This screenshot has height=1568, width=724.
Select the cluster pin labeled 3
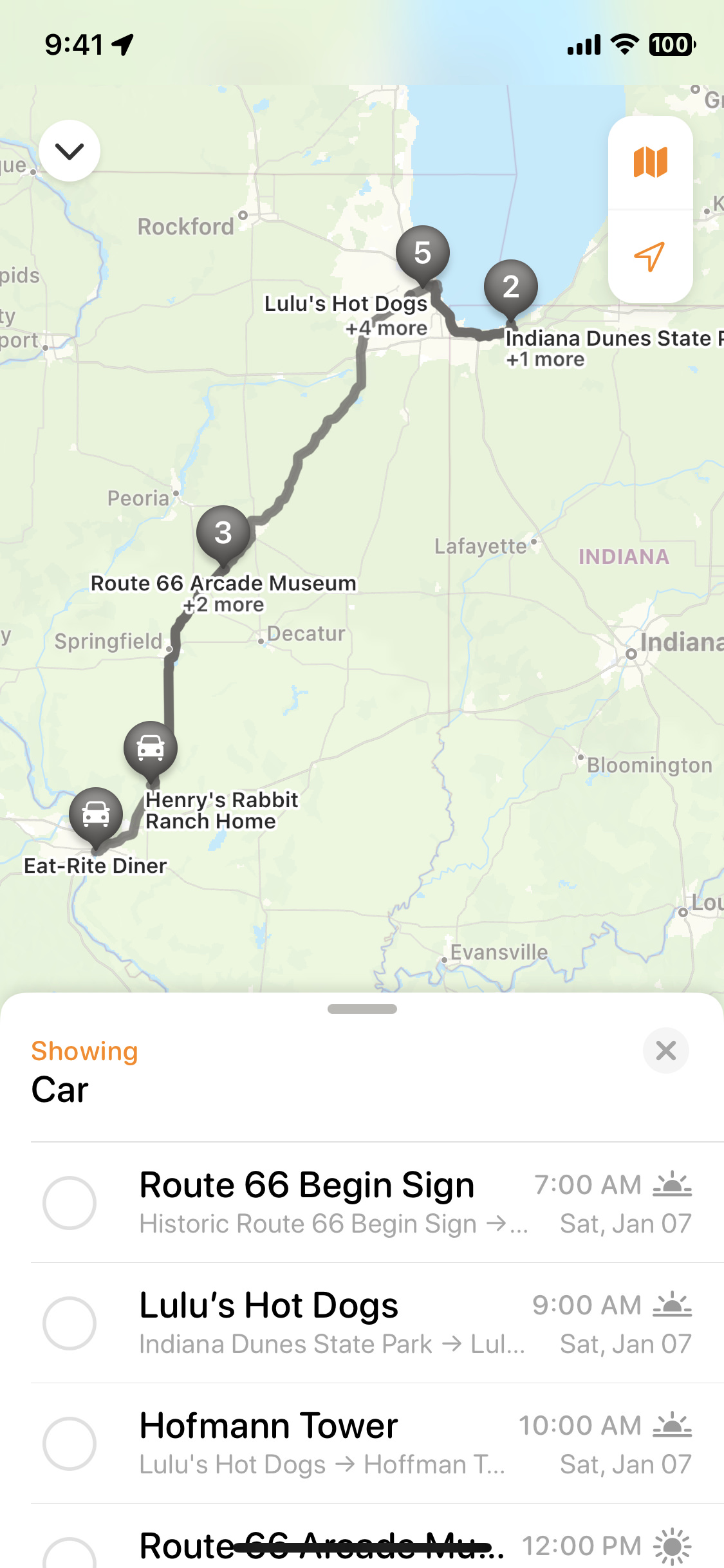pyautogui.click(x=223, y=533)
